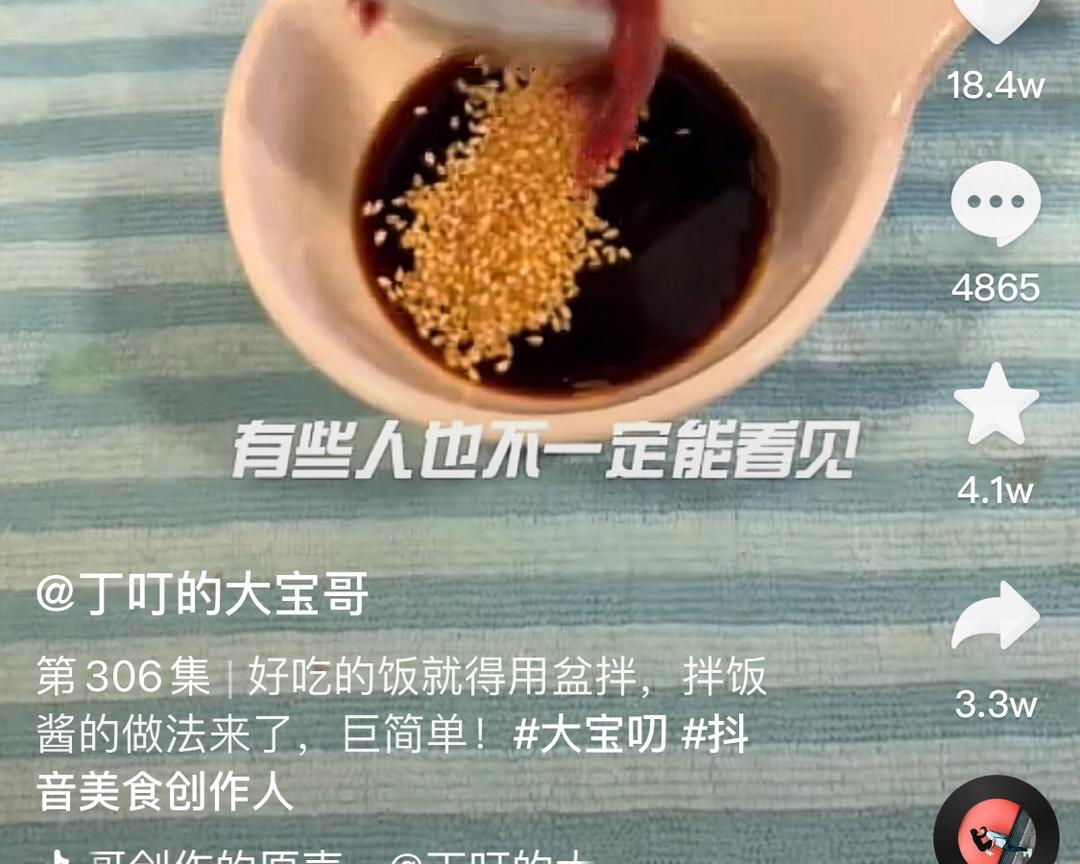Share this video via the arrow icon

tap(996, 616)
